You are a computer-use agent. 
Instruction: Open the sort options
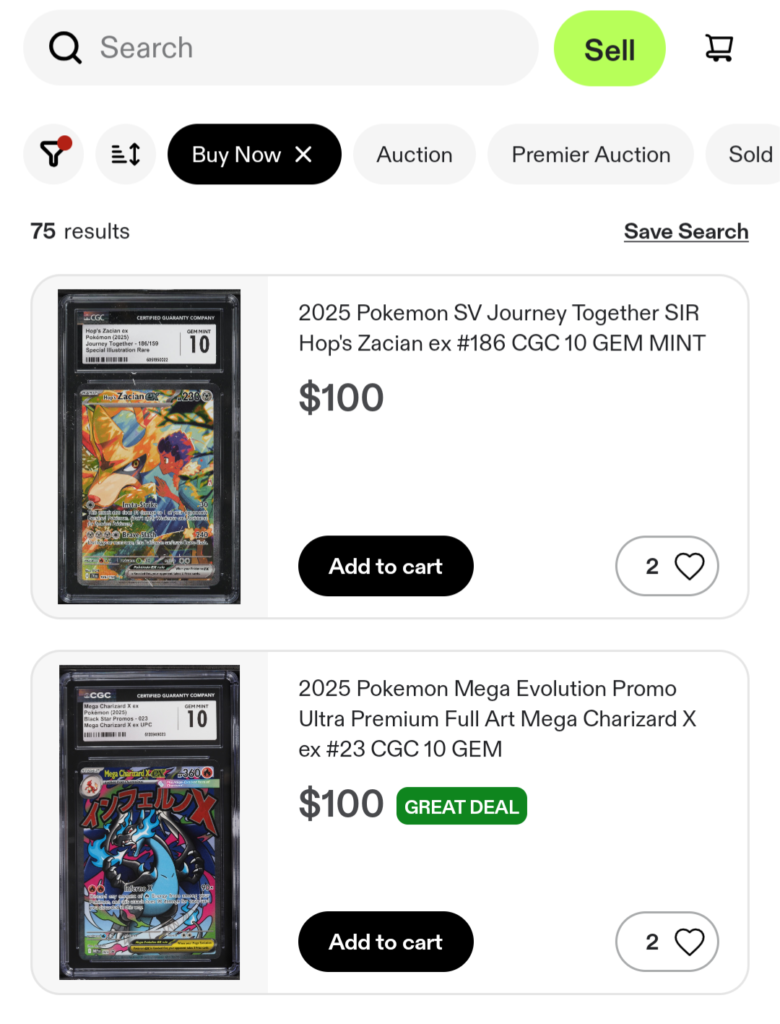[x=126, y=154]
